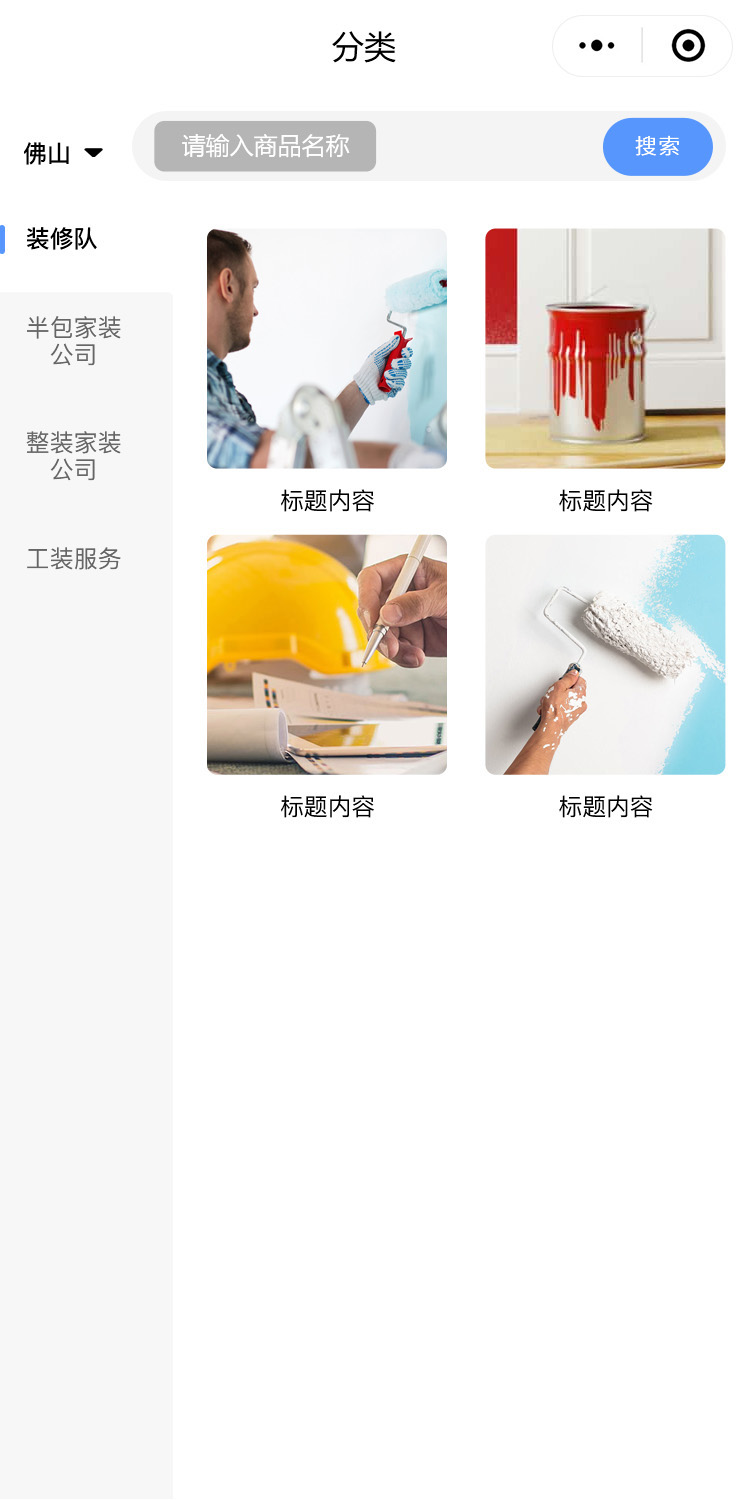Expand the 佛山 city dropdown
Viewport: 750px width, 1500px height.
pyautogui.click(x=64, y=153)
